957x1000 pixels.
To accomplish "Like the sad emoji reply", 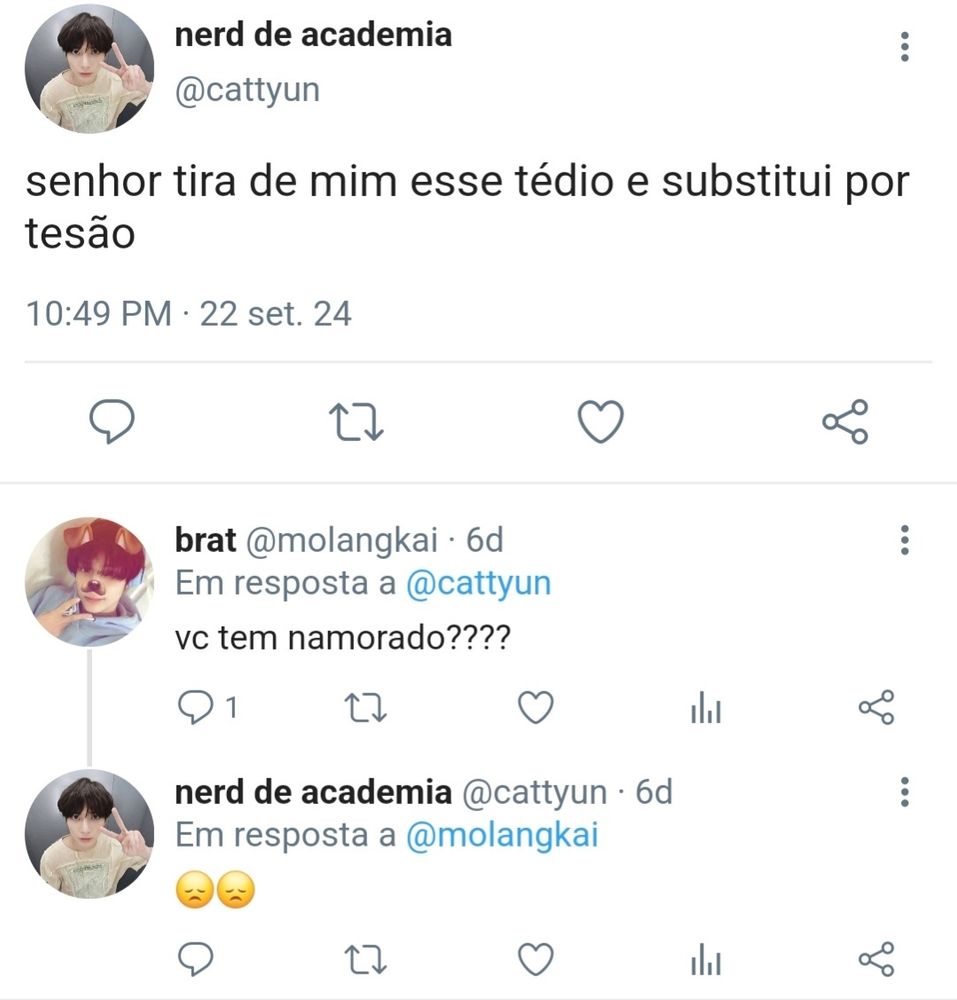I will pyautogui.click(x=537, y=961).
